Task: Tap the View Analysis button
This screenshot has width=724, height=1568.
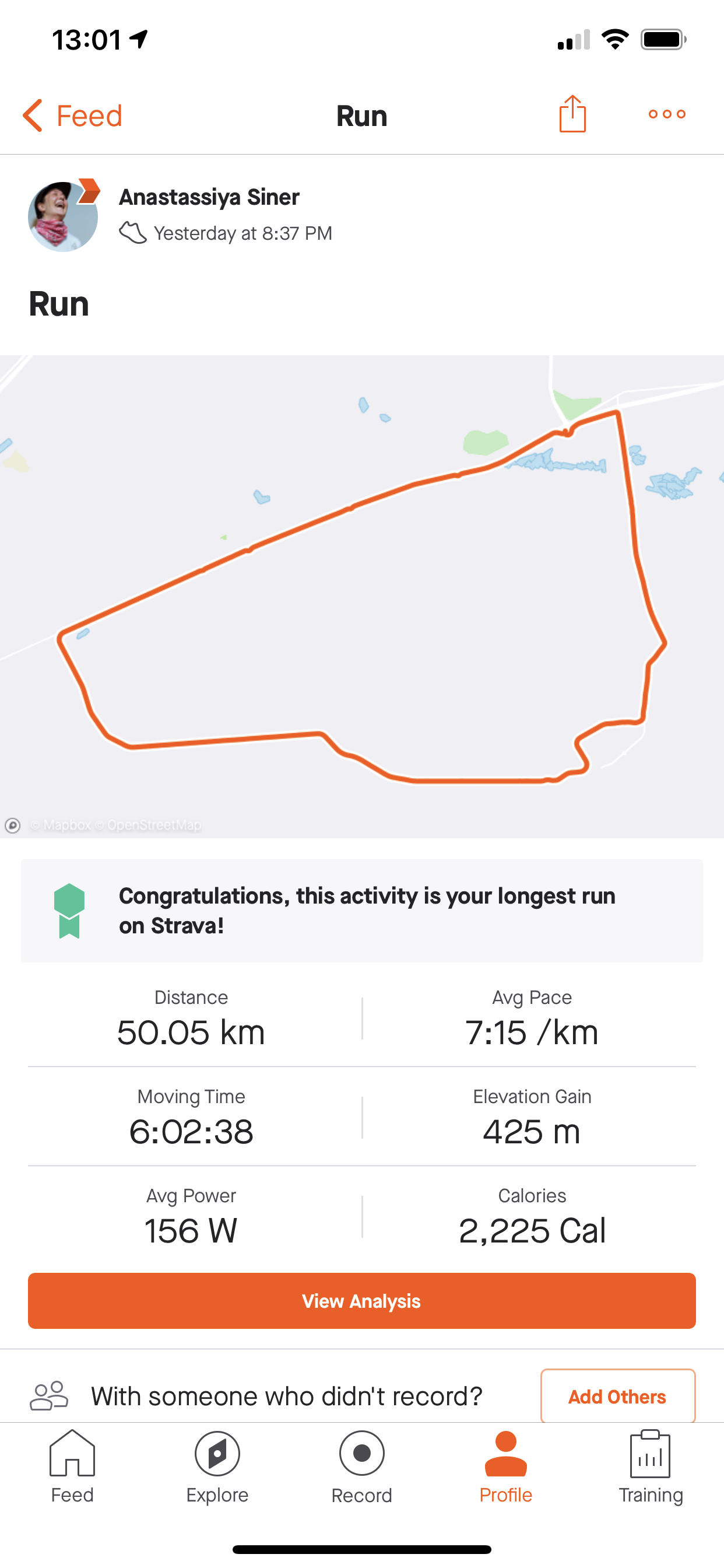Action: pyautogui.click(x=362, y=1301)
